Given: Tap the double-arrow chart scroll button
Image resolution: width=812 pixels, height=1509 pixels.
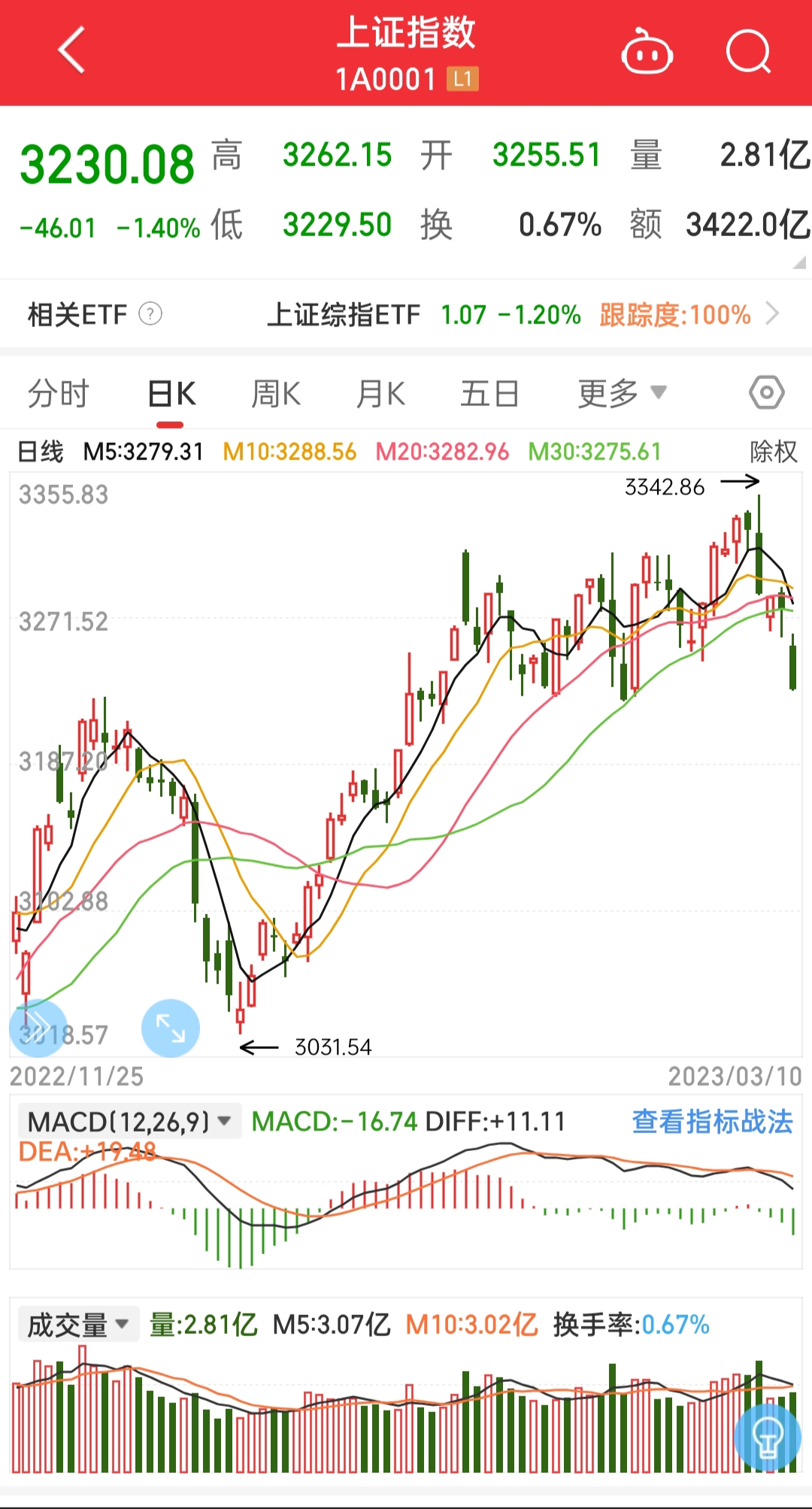Looking at the screenshot, I should tap(38, 1028).
